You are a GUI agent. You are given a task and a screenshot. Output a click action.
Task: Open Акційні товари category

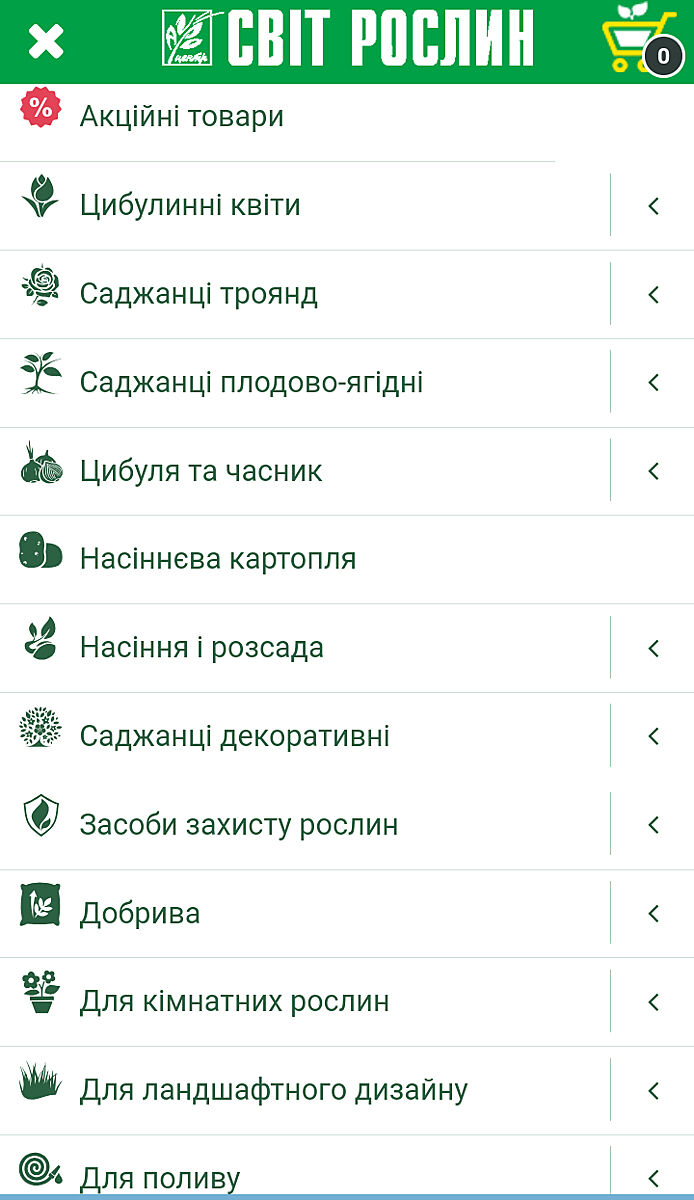(x=182, y=117)
